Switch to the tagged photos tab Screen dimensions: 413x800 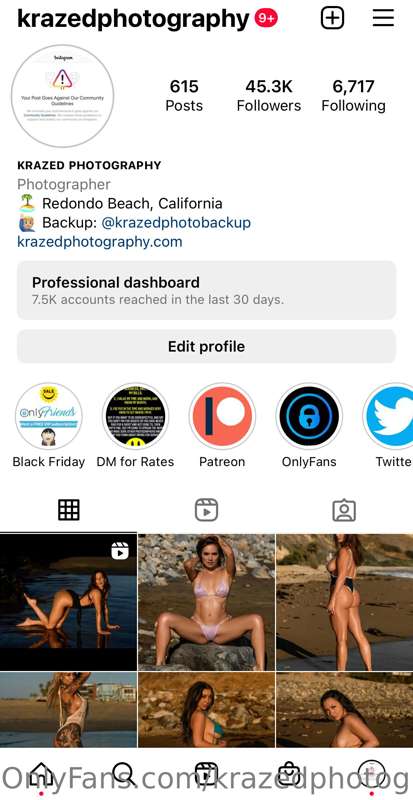point(344,510)
